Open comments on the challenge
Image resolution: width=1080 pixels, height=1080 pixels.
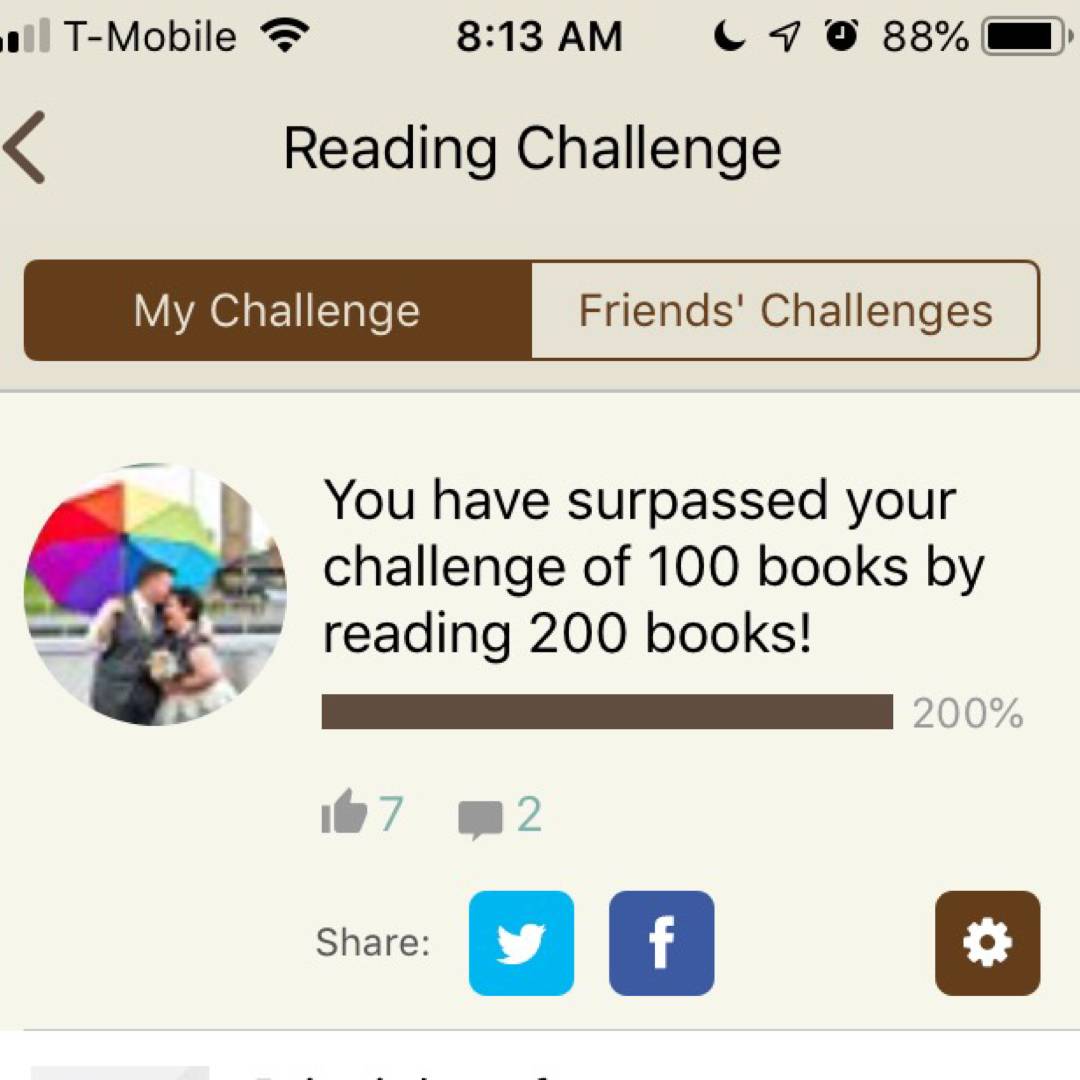pyautogui.click(x=480, y=818)
